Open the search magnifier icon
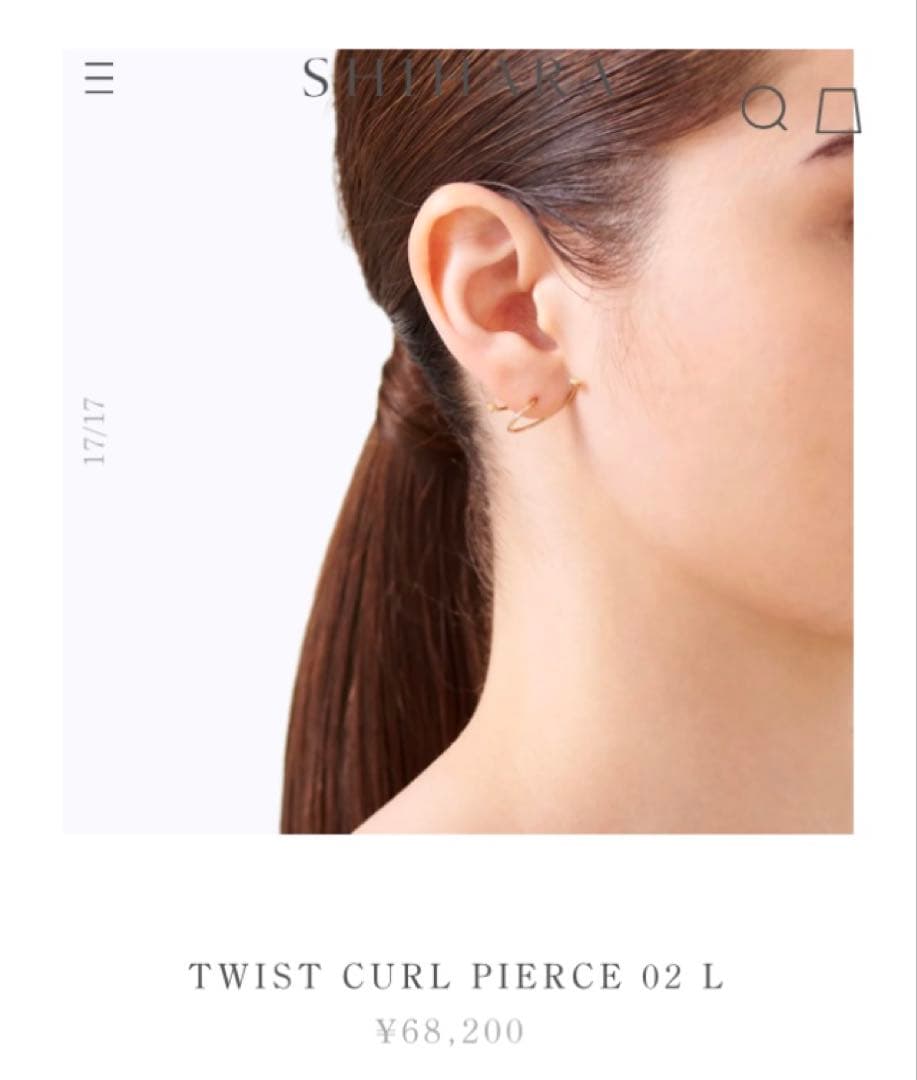The width and height of the screenshot is (917, 1080). [764, 109]
